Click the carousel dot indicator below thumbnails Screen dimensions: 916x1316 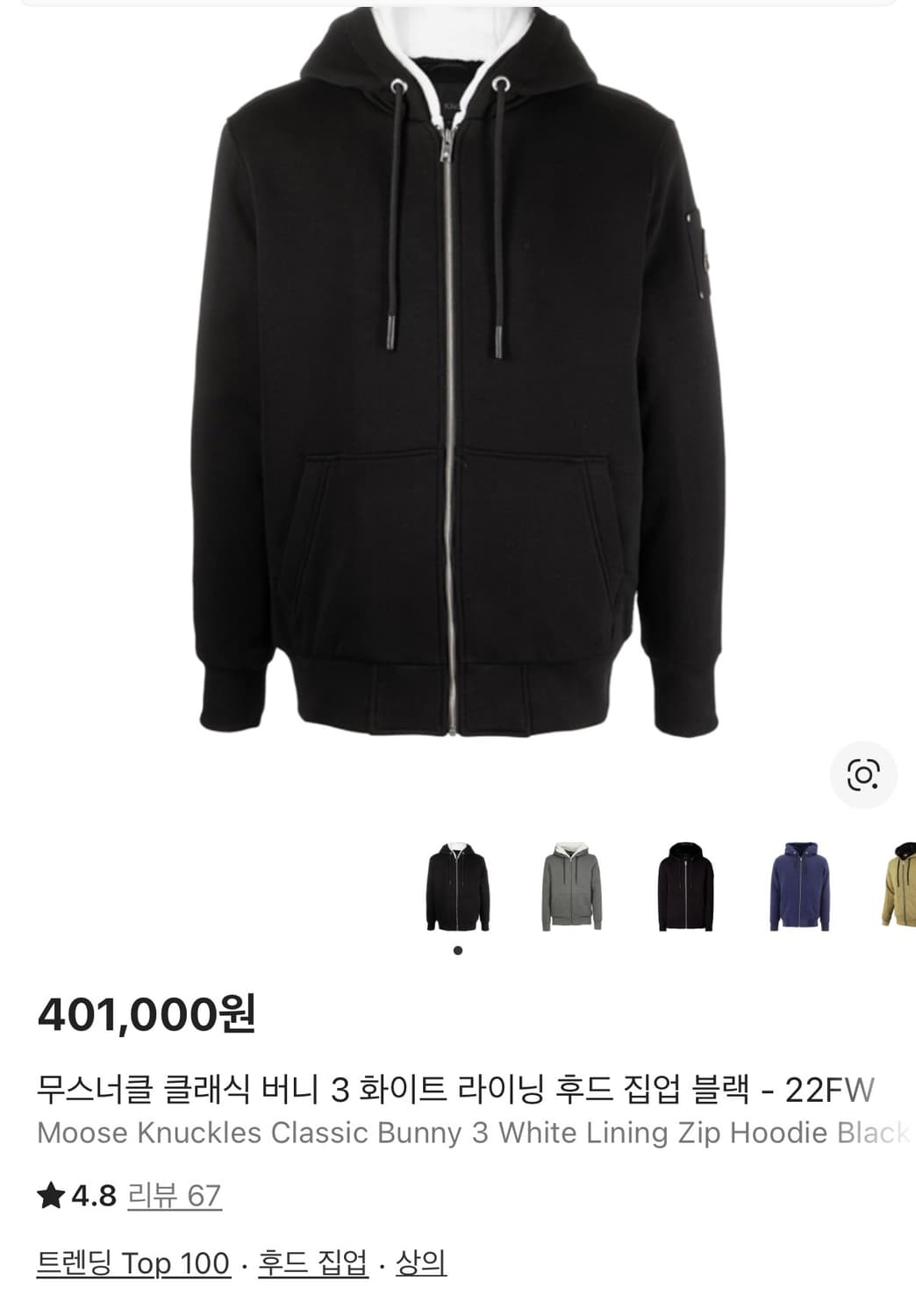coord(456,949)
